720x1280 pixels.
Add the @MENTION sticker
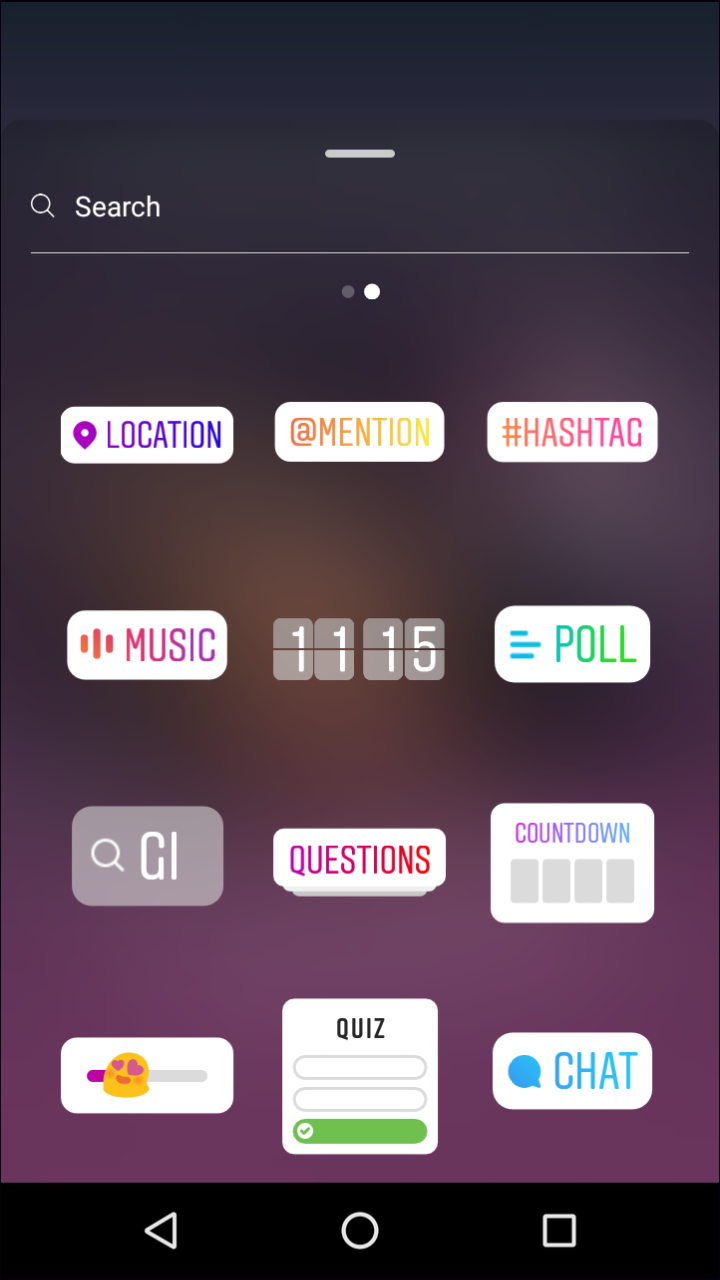[359, 432]
